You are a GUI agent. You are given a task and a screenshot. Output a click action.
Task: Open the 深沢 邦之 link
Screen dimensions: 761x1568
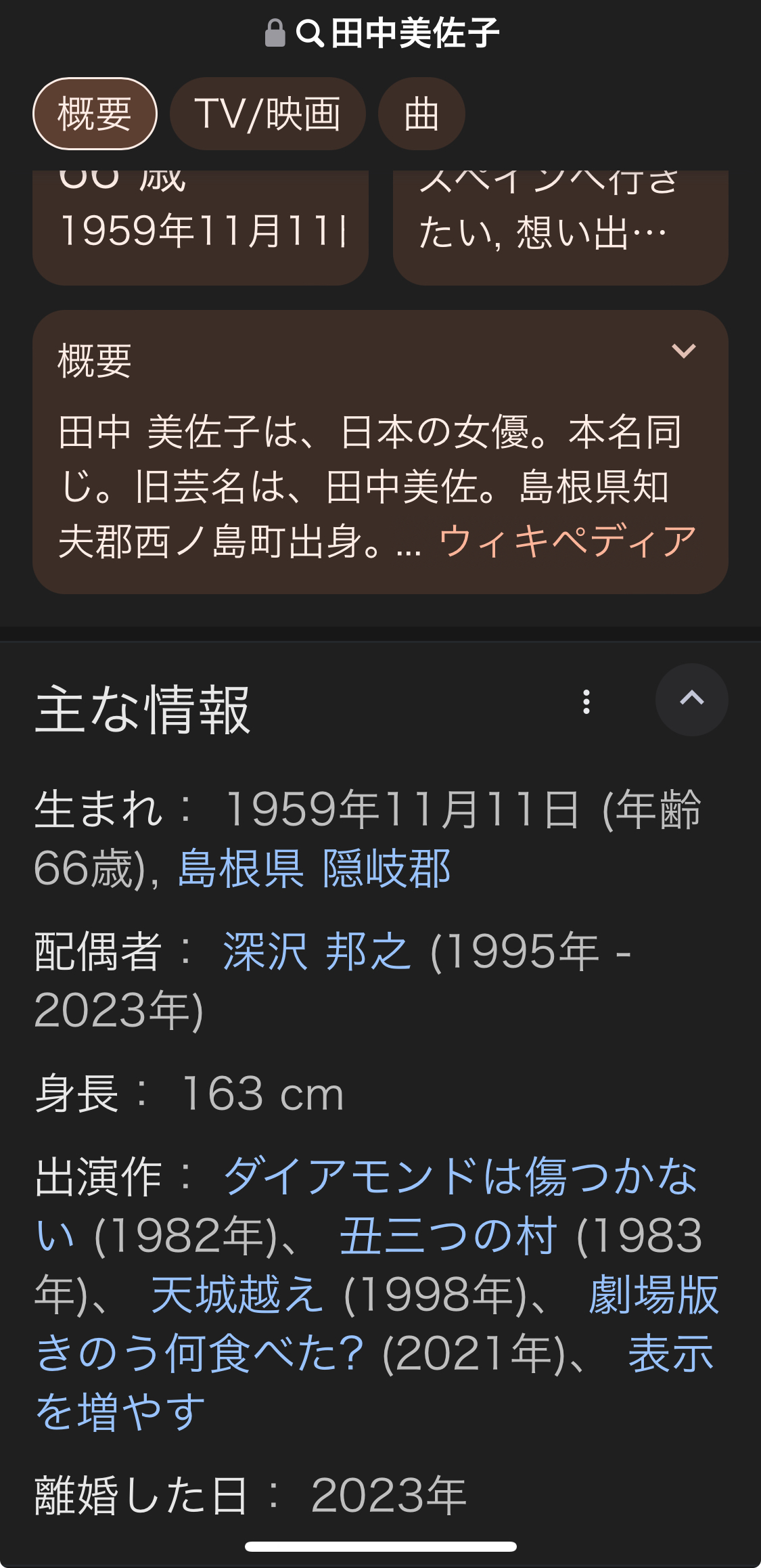(317, 951)
